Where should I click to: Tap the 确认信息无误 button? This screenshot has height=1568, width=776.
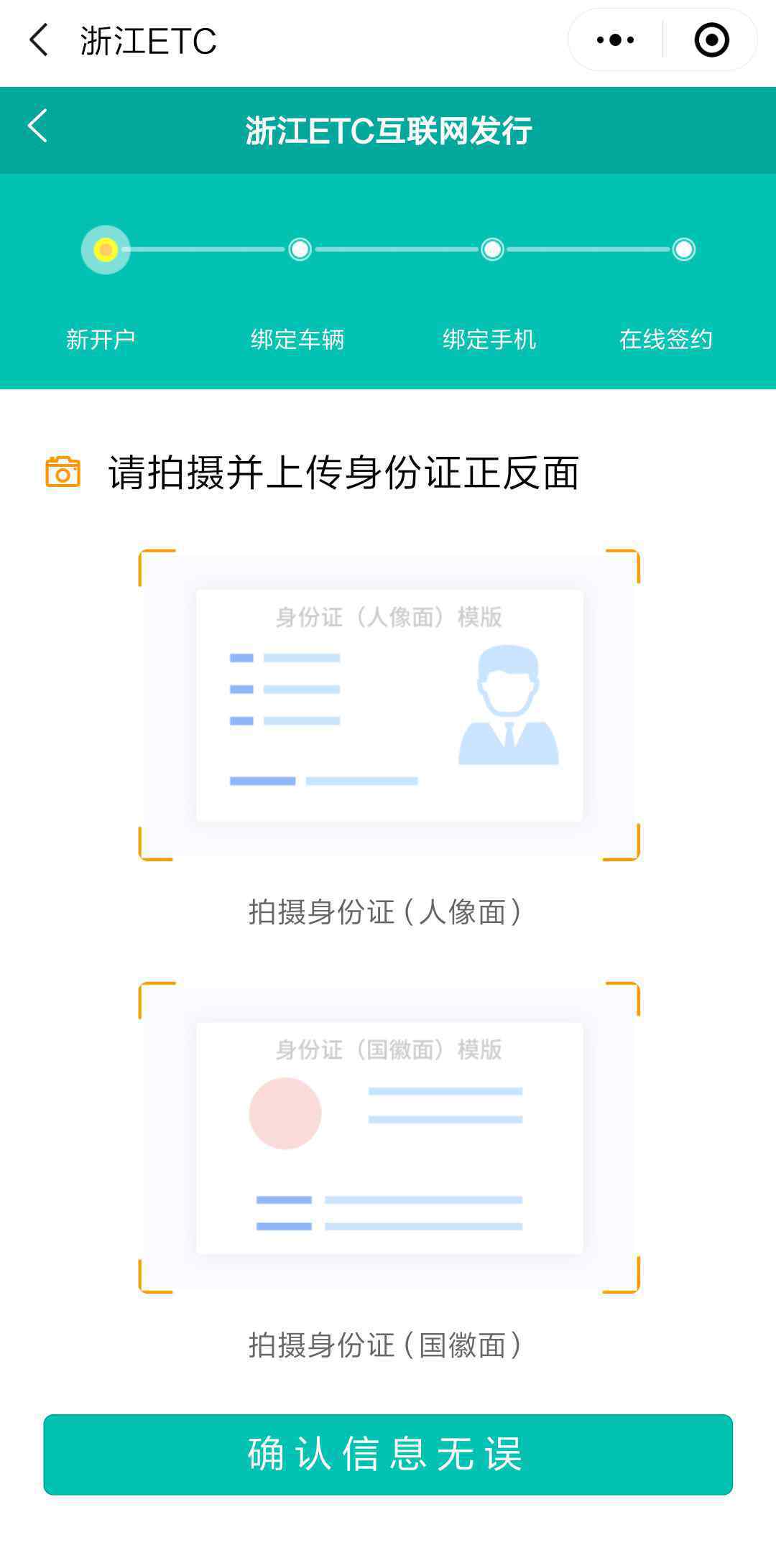(x=388, y=1455)
